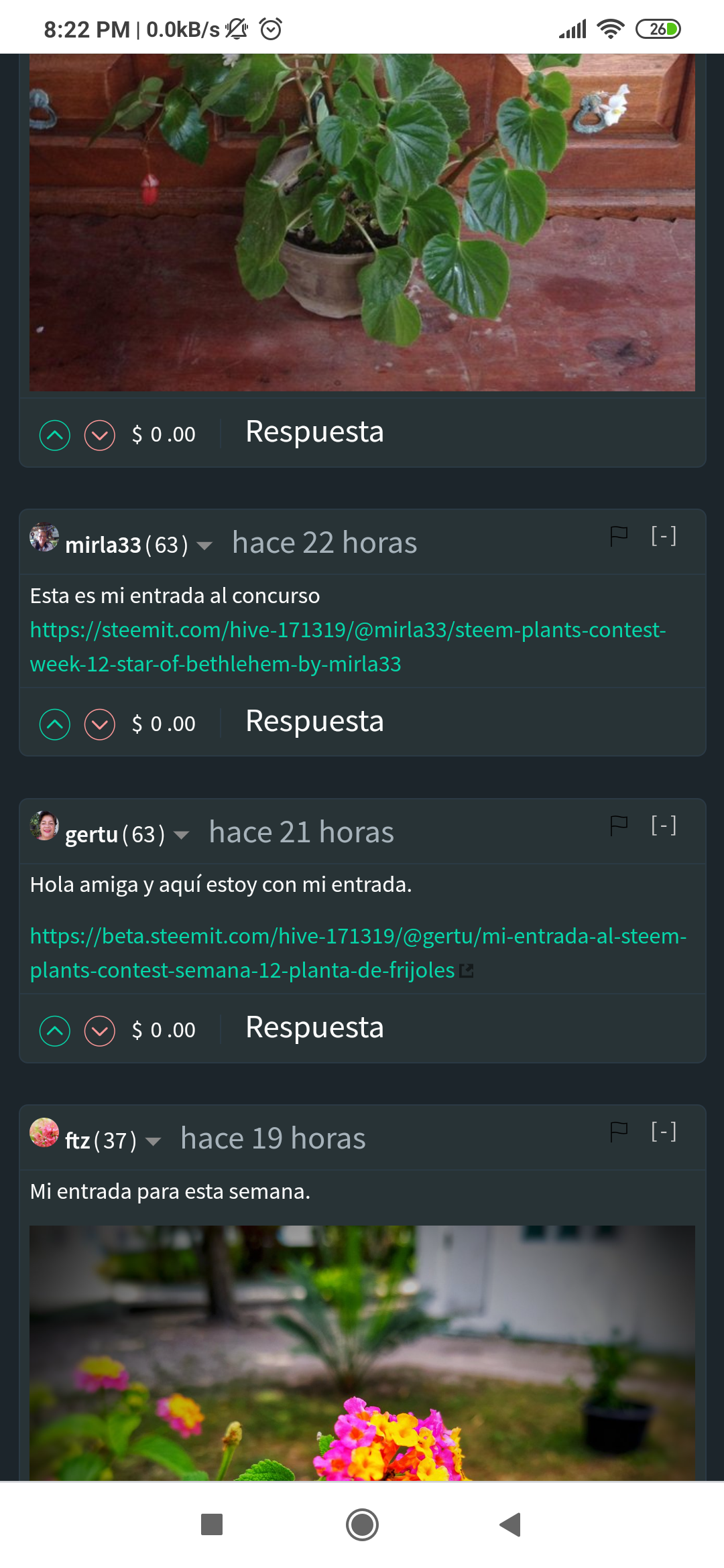
Task: Downvote mirla33's comment
Action: (x=100, y=724)
